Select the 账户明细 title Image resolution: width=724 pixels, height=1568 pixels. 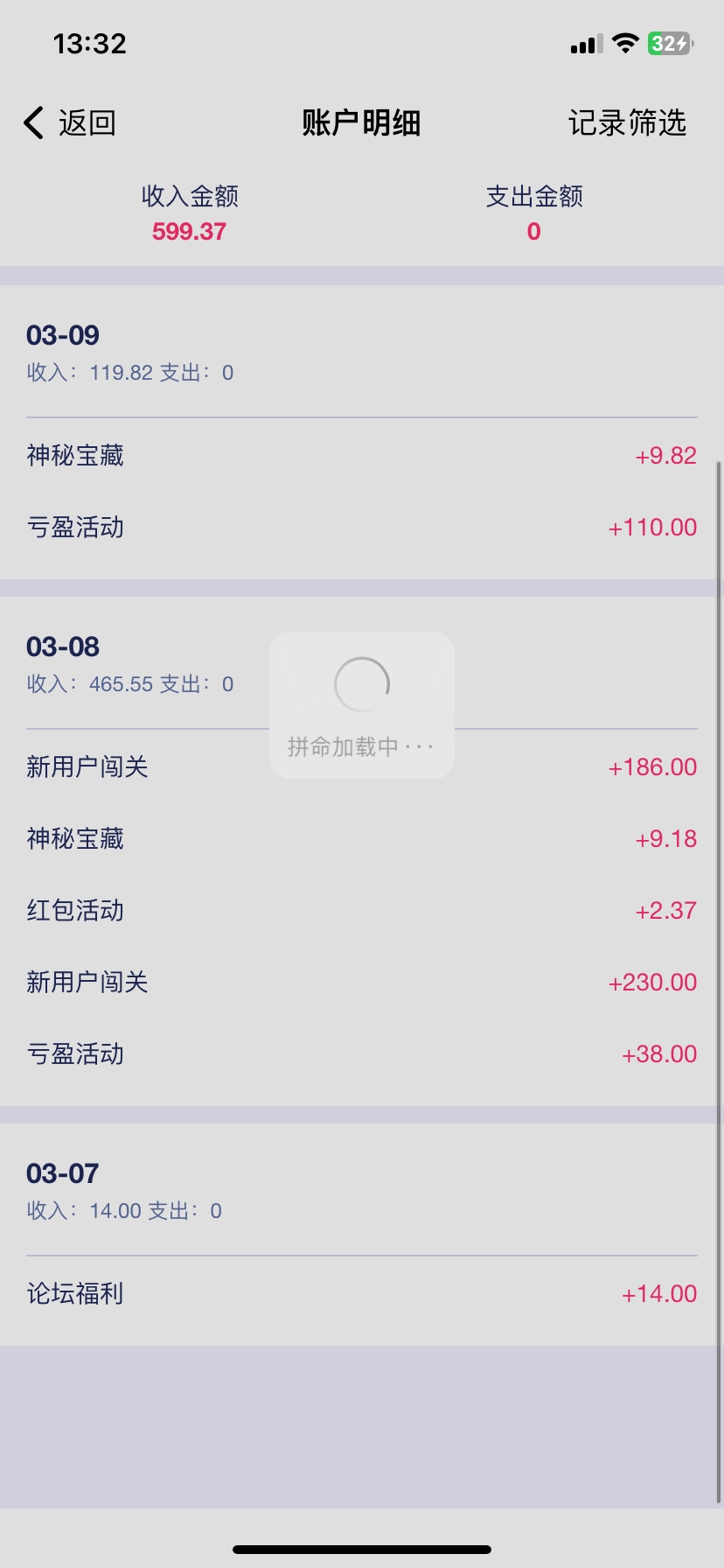point(361,122)
